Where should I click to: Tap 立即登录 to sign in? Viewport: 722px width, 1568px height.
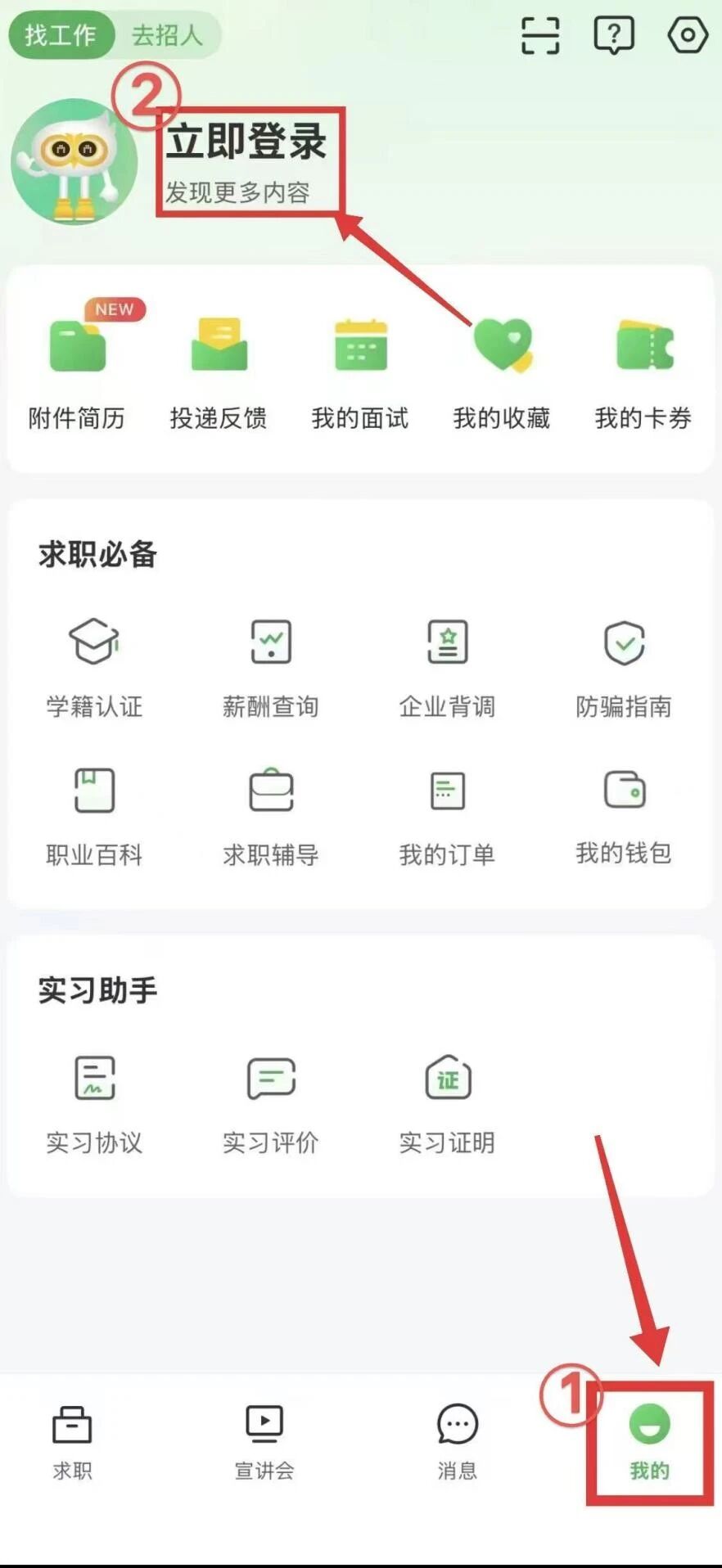click(246, 142)
